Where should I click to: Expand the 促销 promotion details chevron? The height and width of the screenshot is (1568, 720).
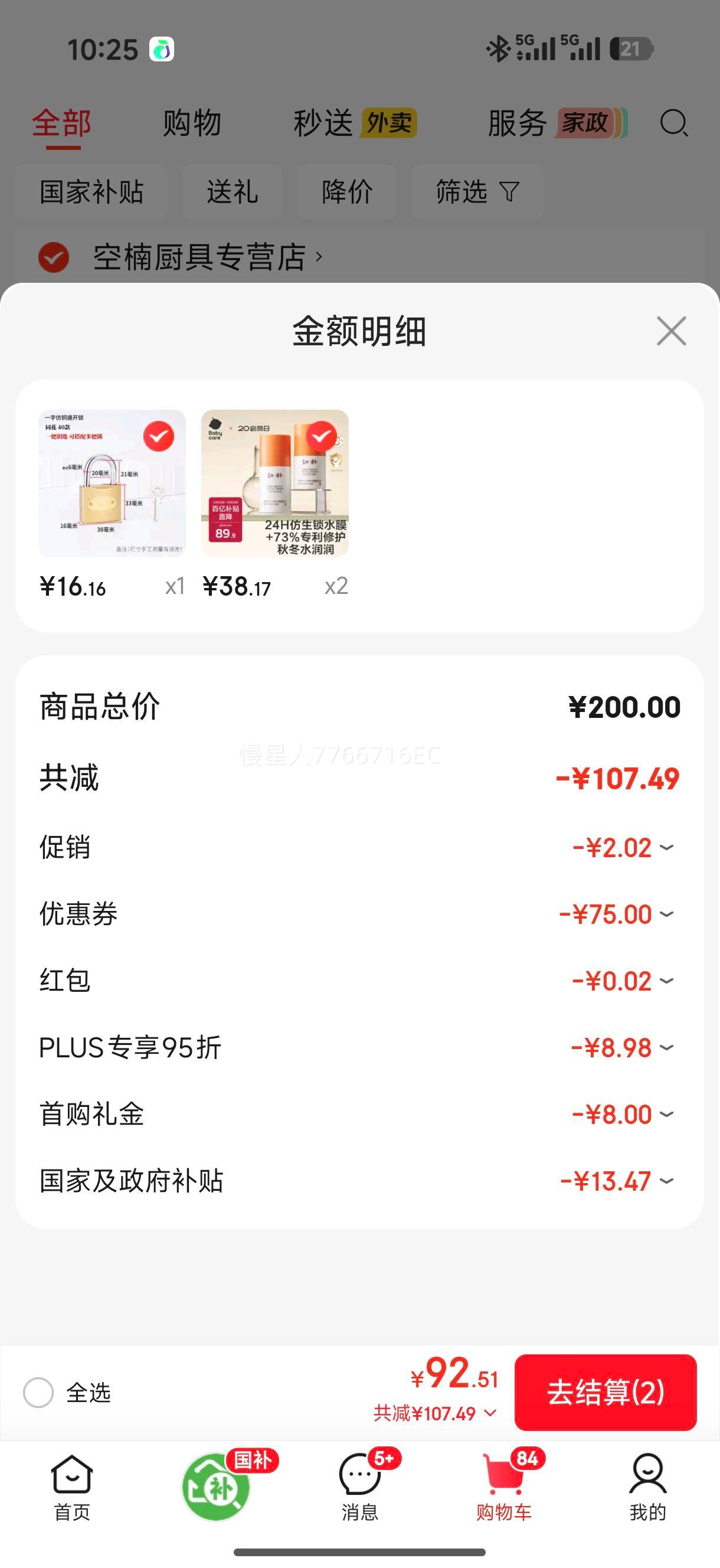667,847
